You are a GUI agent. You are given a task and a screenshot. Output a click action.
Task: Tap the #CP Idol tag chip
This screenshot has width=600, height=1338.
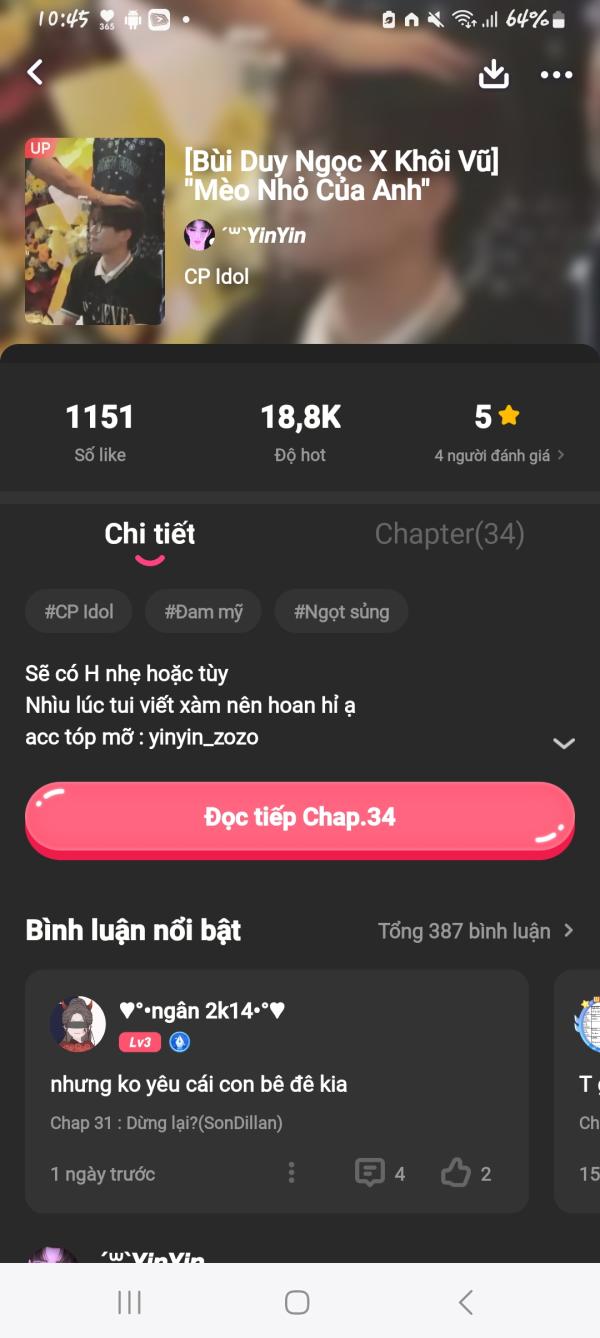coord(79,611)
